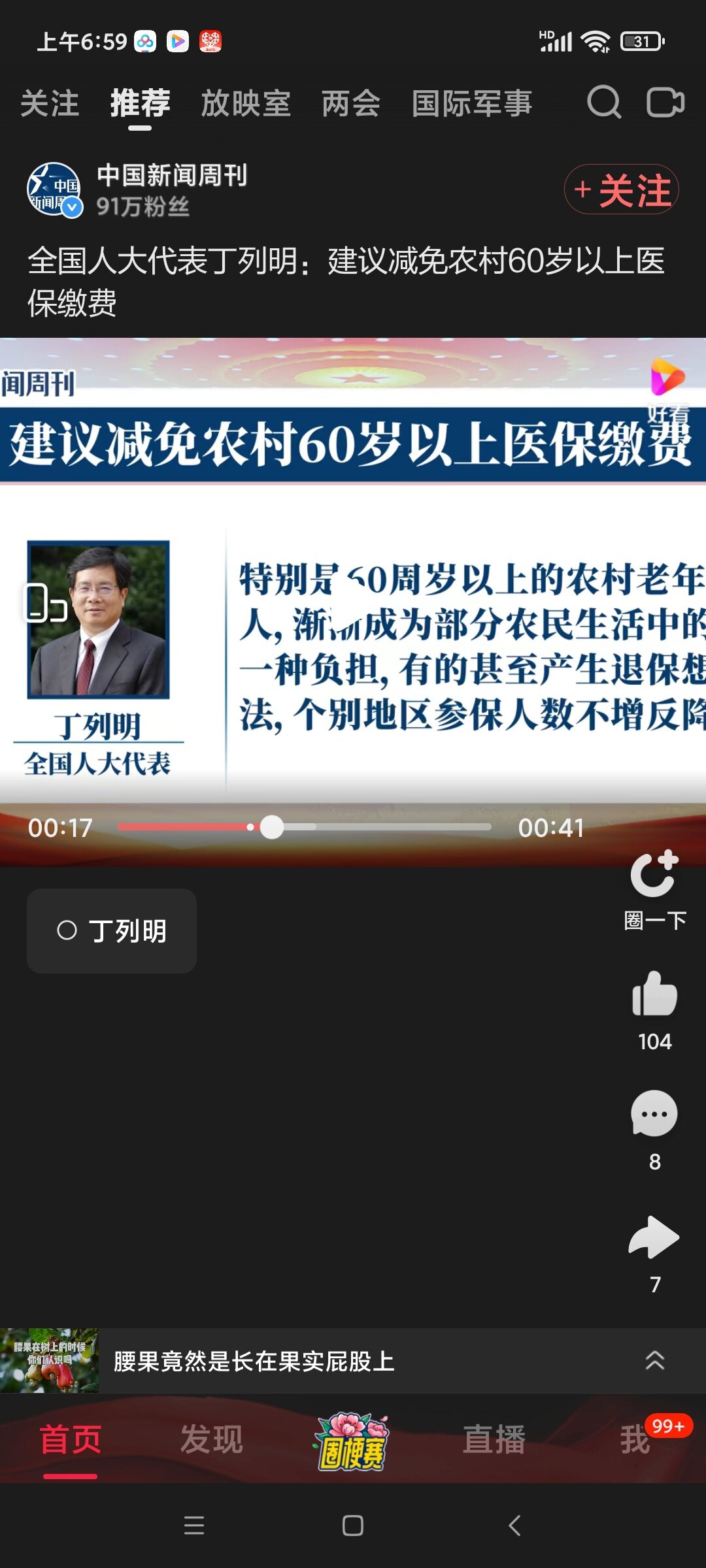Switch to the 直播 tab
The image size is (706, 1568).
(494, 1440)
